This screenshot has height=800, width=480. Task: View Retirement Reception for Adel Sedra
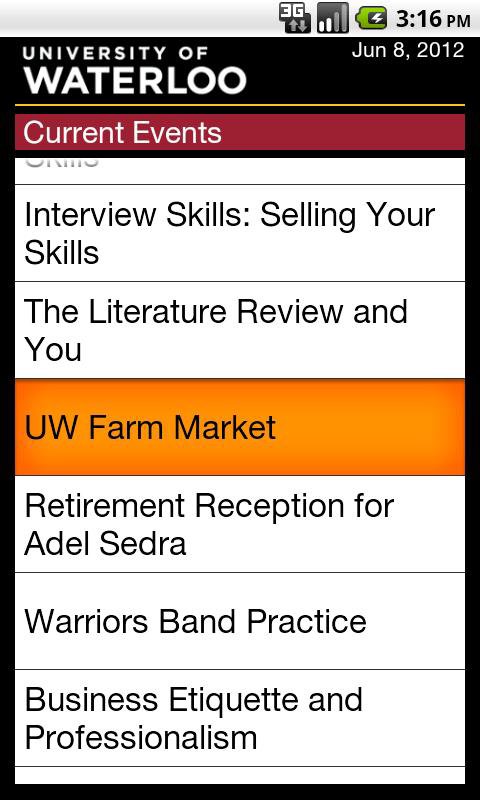pyautogui.click(x=240, y=524)
